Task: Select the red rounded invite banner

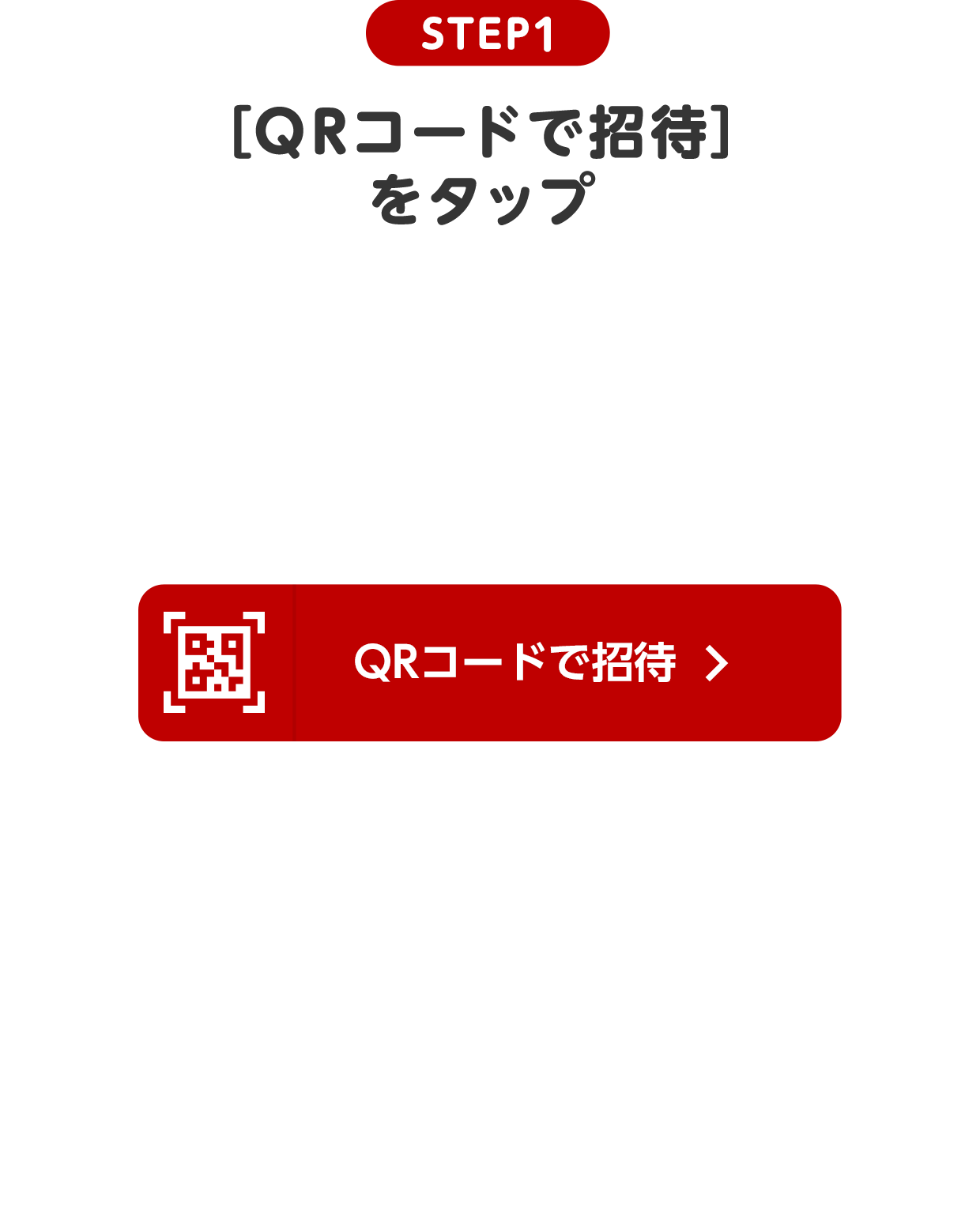Action: pos(490,664)
